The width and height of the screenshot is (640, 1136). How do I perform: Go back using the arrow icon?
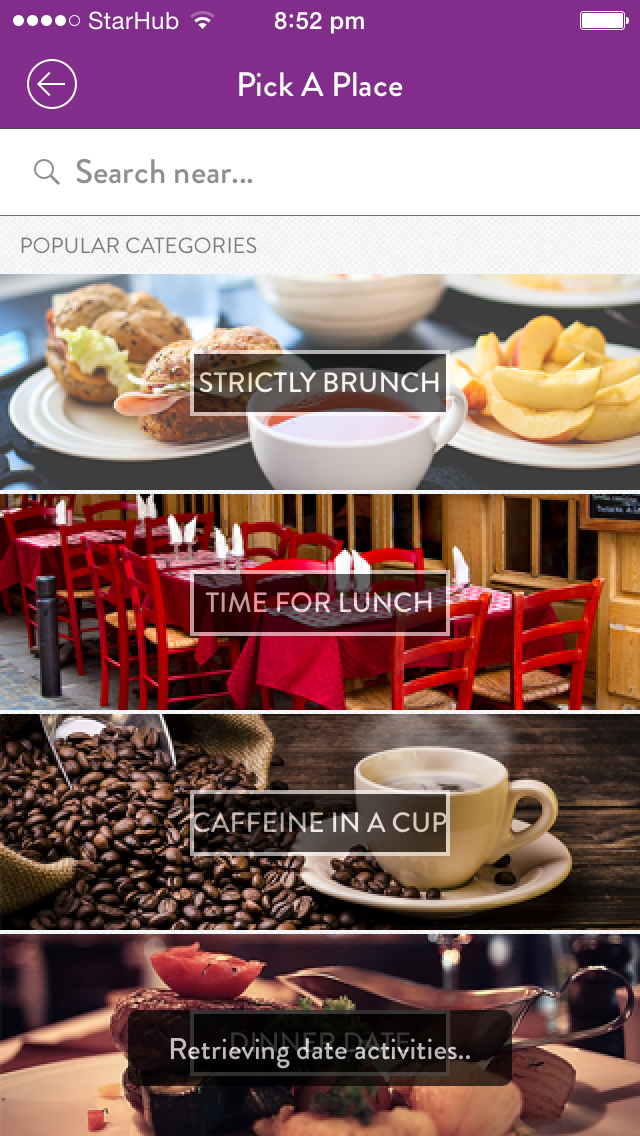pyautogui.click(x=52, y=85)
